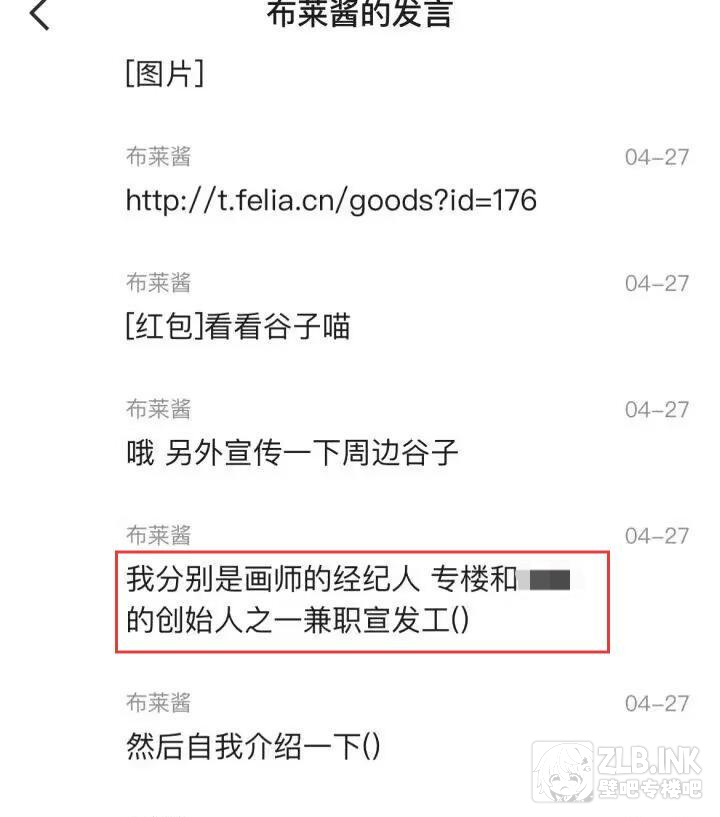Jump to the 另外宣传一下周边谷子 message

[x=292, y=453]
